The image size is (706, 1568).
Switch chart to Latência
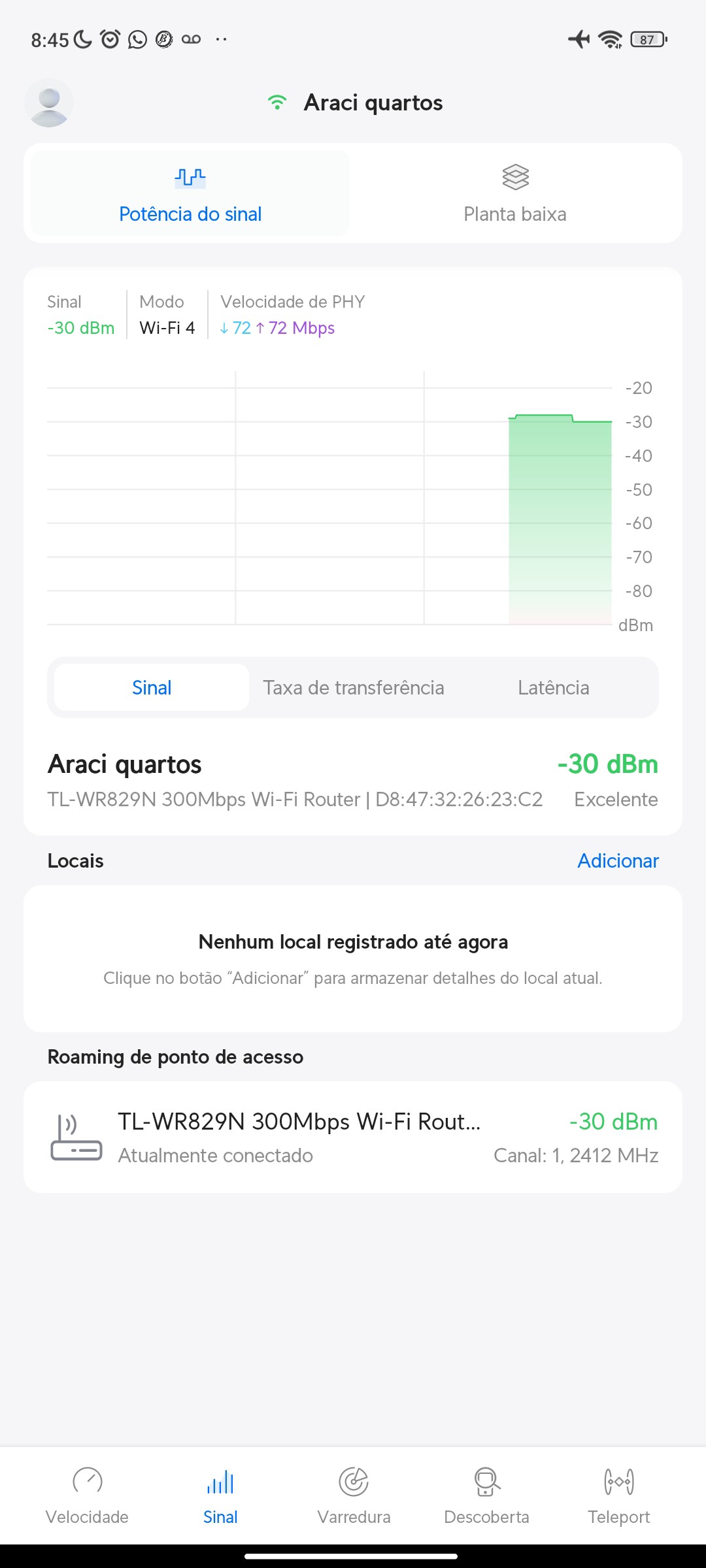(x=553, y=688)
